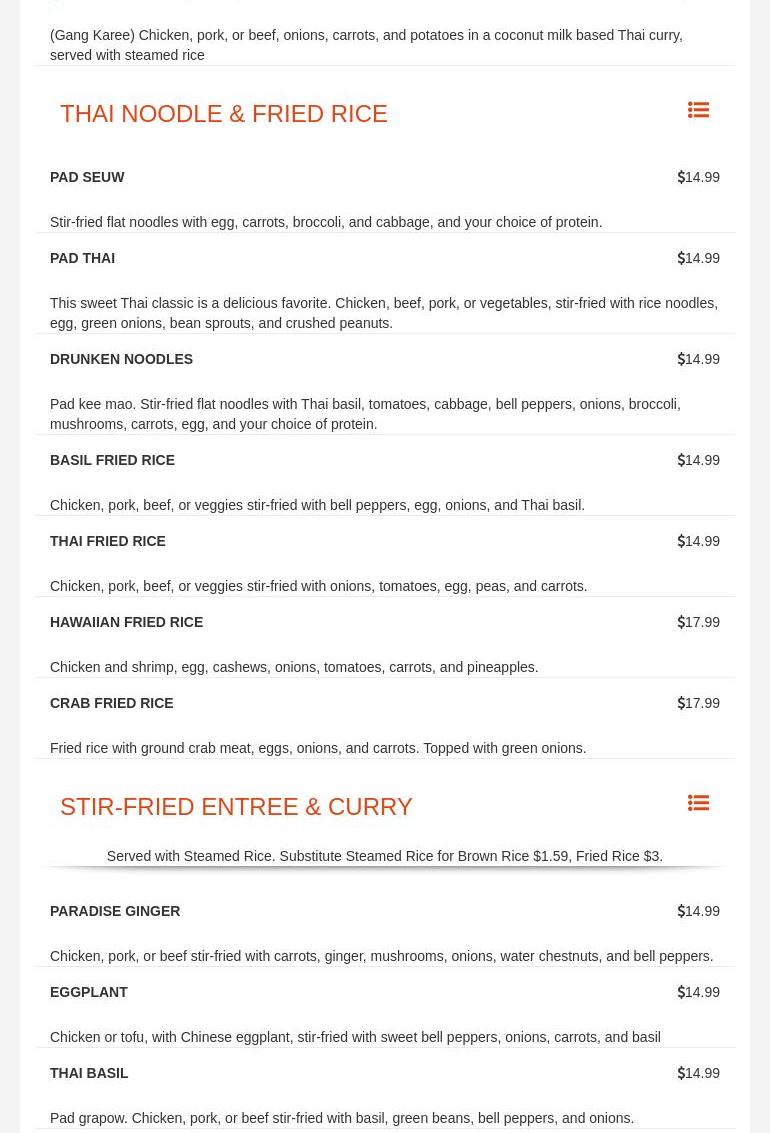Open the Thai Fried Rice item
The width and height of the screenshot is (770, 1133).
pos(107,541)
